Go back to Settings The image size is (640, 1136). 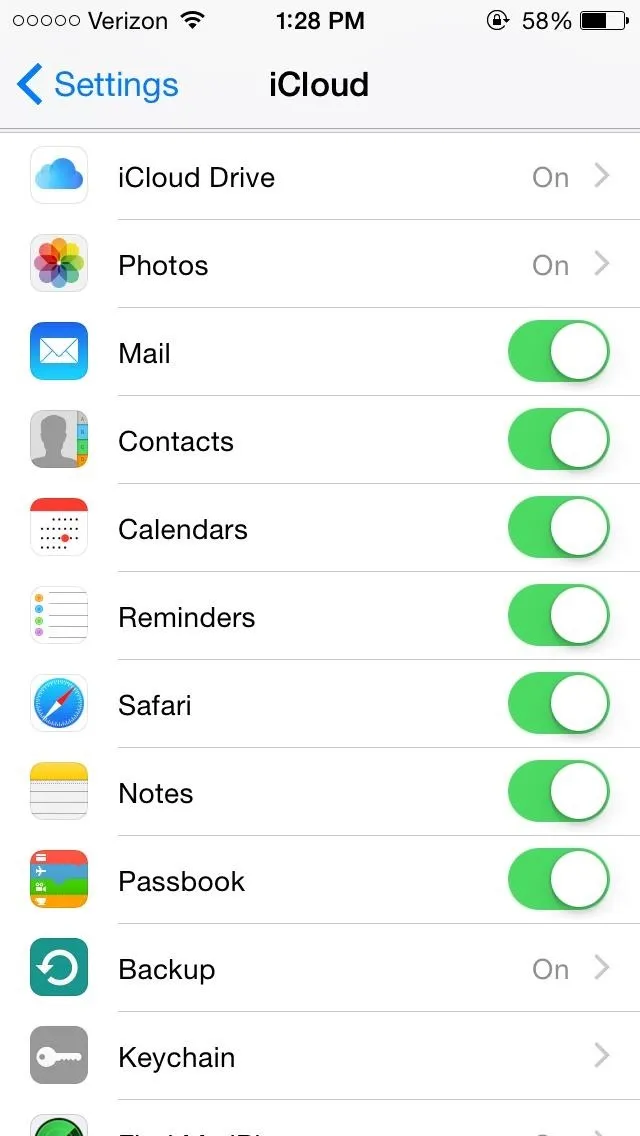coord(97,85)
